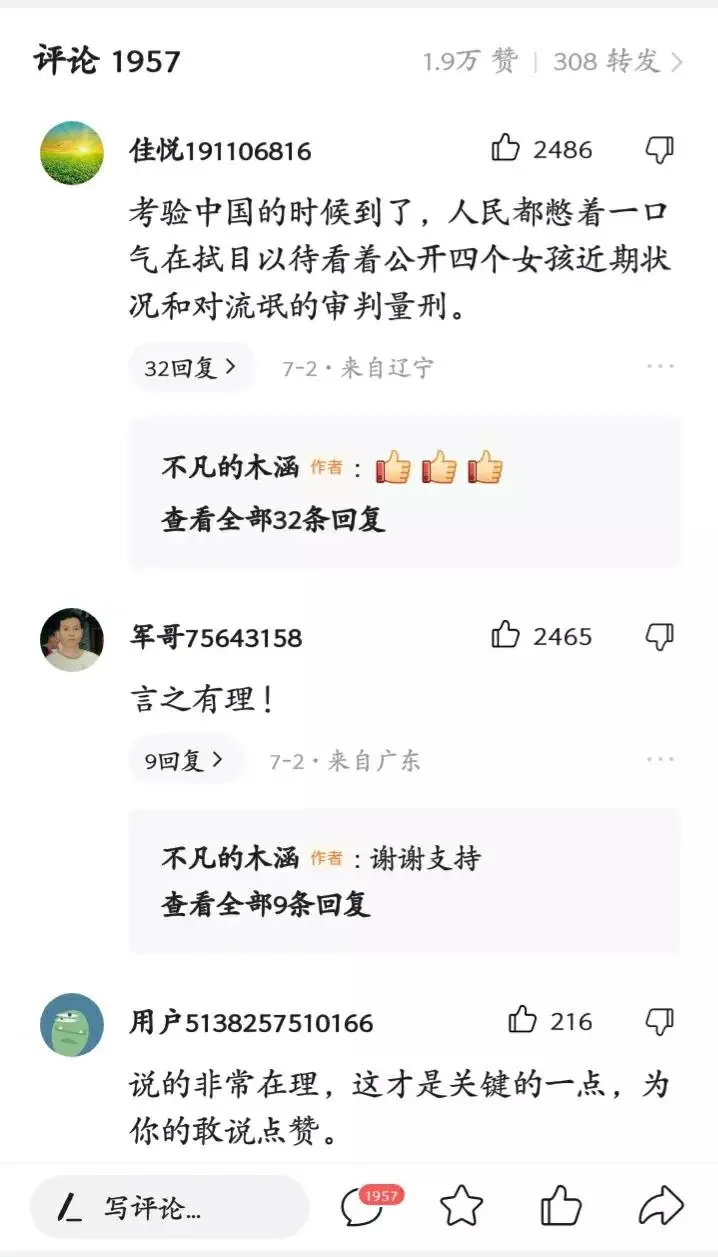Dislike 佳悦191106816's comment
The image size is (718, 1257).
click(660, 150)
